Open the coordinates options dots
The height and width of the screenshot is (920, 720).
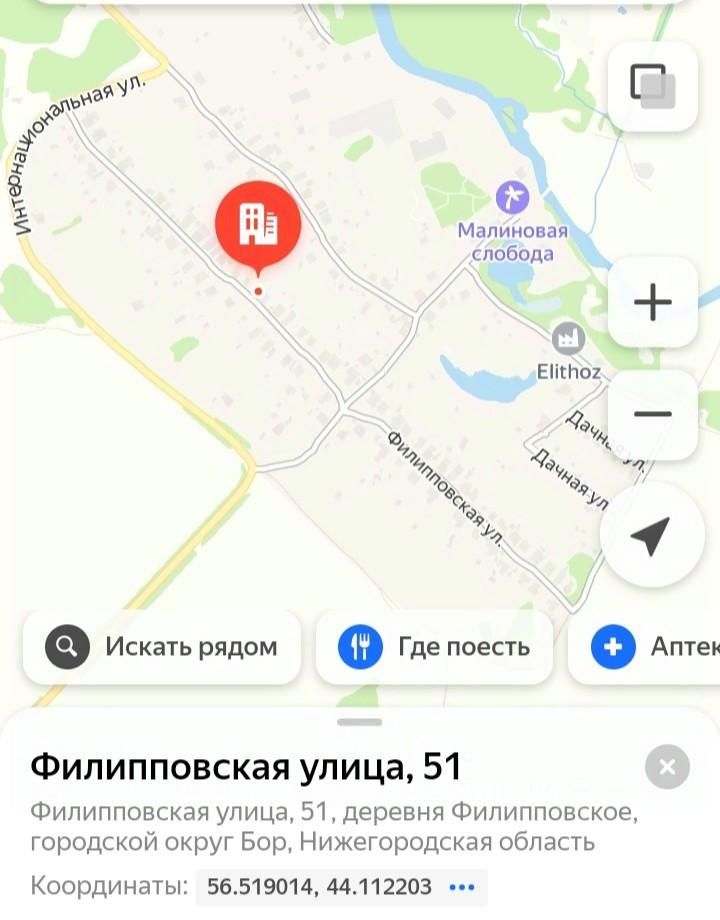(462, 887)
